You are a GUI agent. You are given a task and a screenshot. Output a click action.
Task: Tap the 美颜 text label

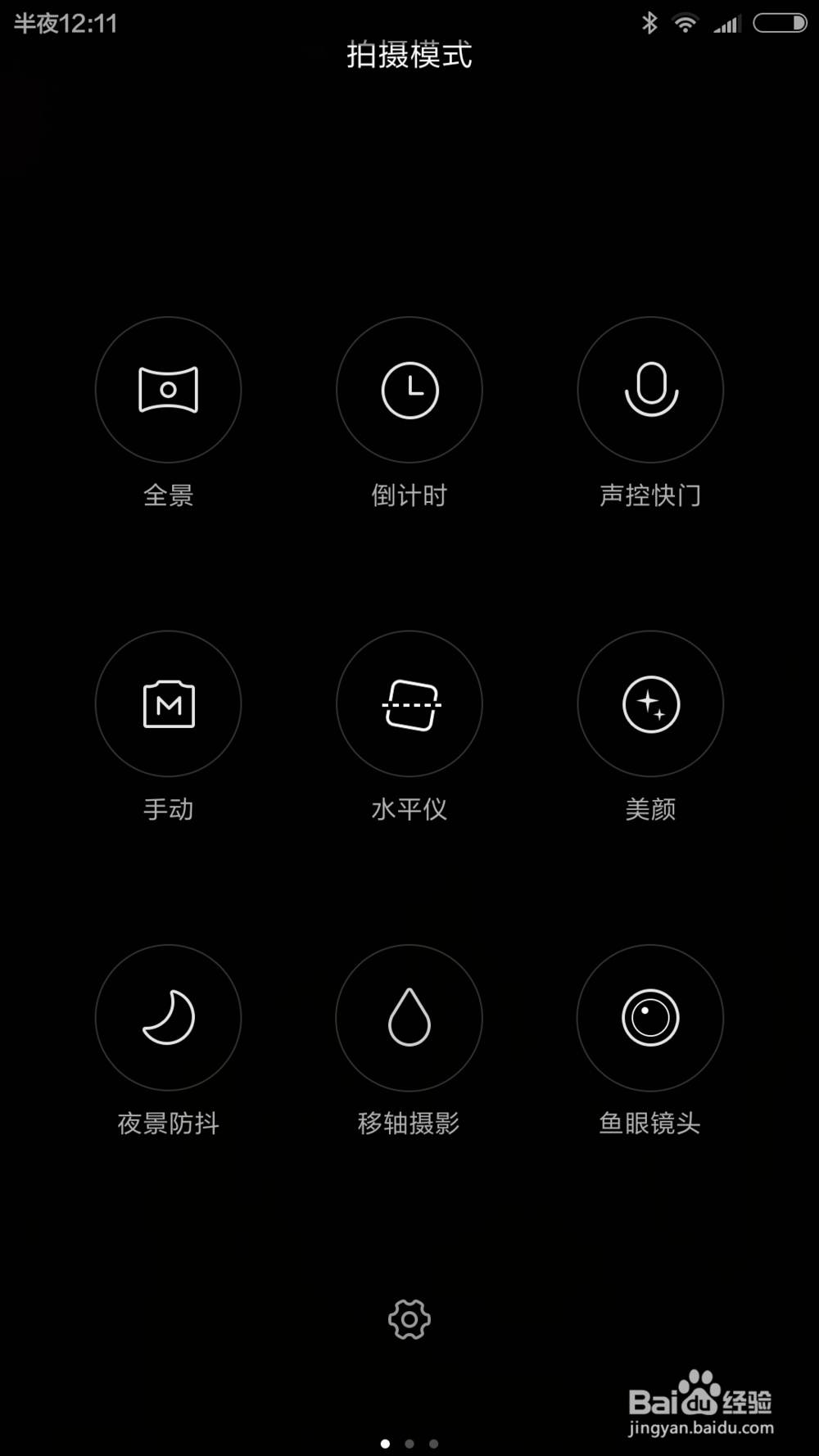[649, 809]
